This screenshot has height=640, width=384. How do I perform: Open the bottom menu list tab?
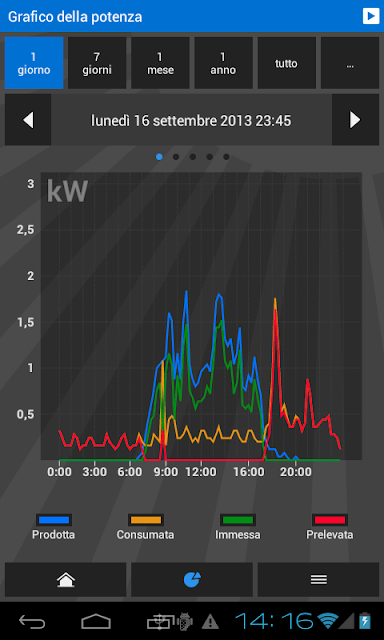click(318, 580)
